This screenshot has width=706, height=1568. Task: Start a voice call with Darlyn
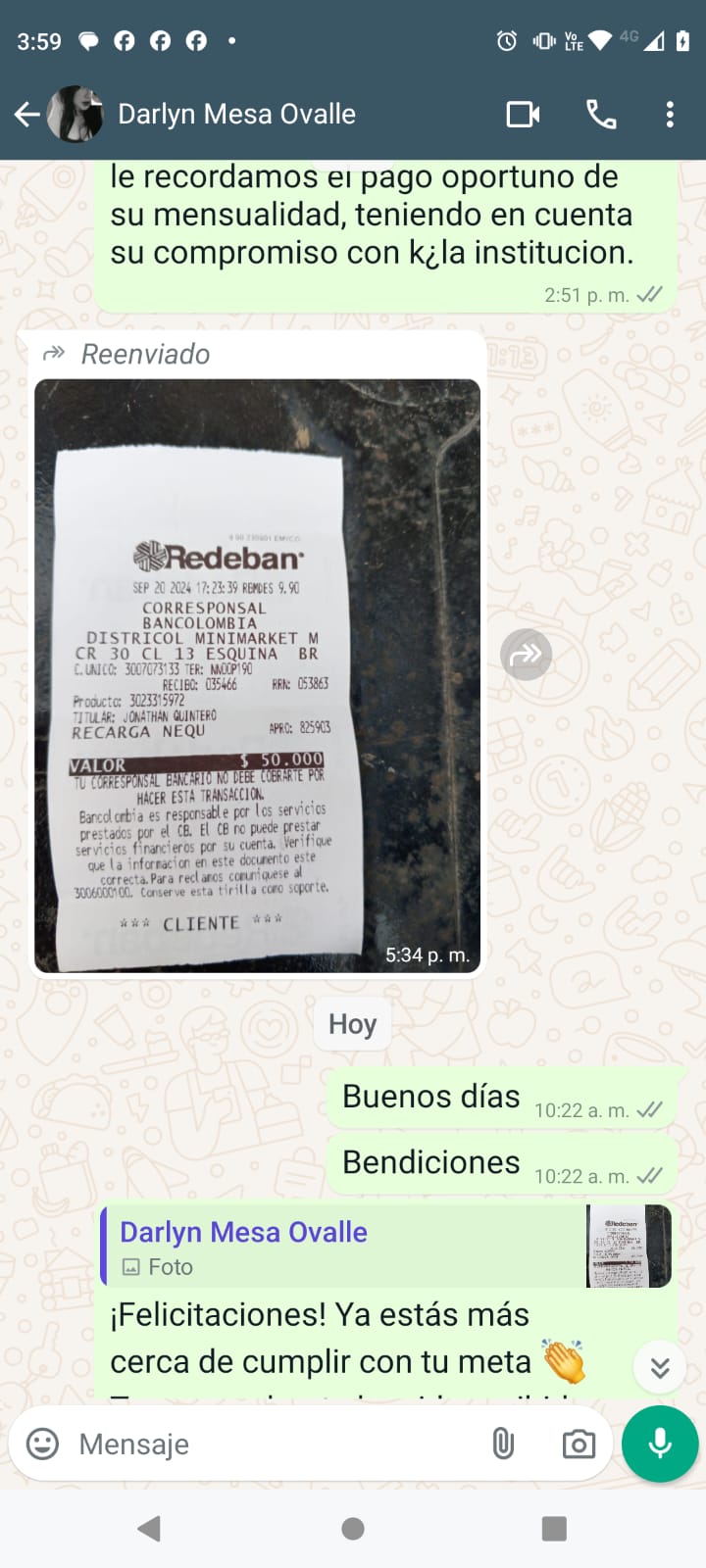point(601,115)
